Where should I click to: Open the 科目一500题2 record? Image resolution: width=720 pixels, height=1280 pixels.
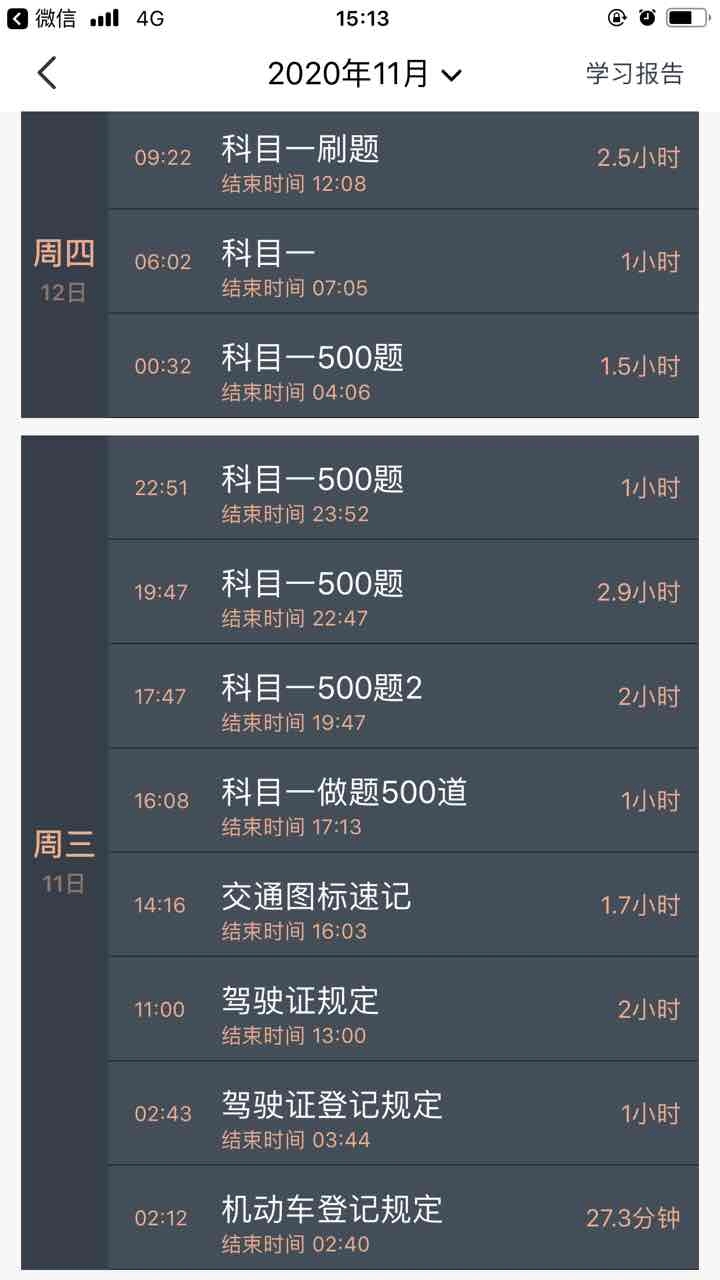[x=403, y=697]
